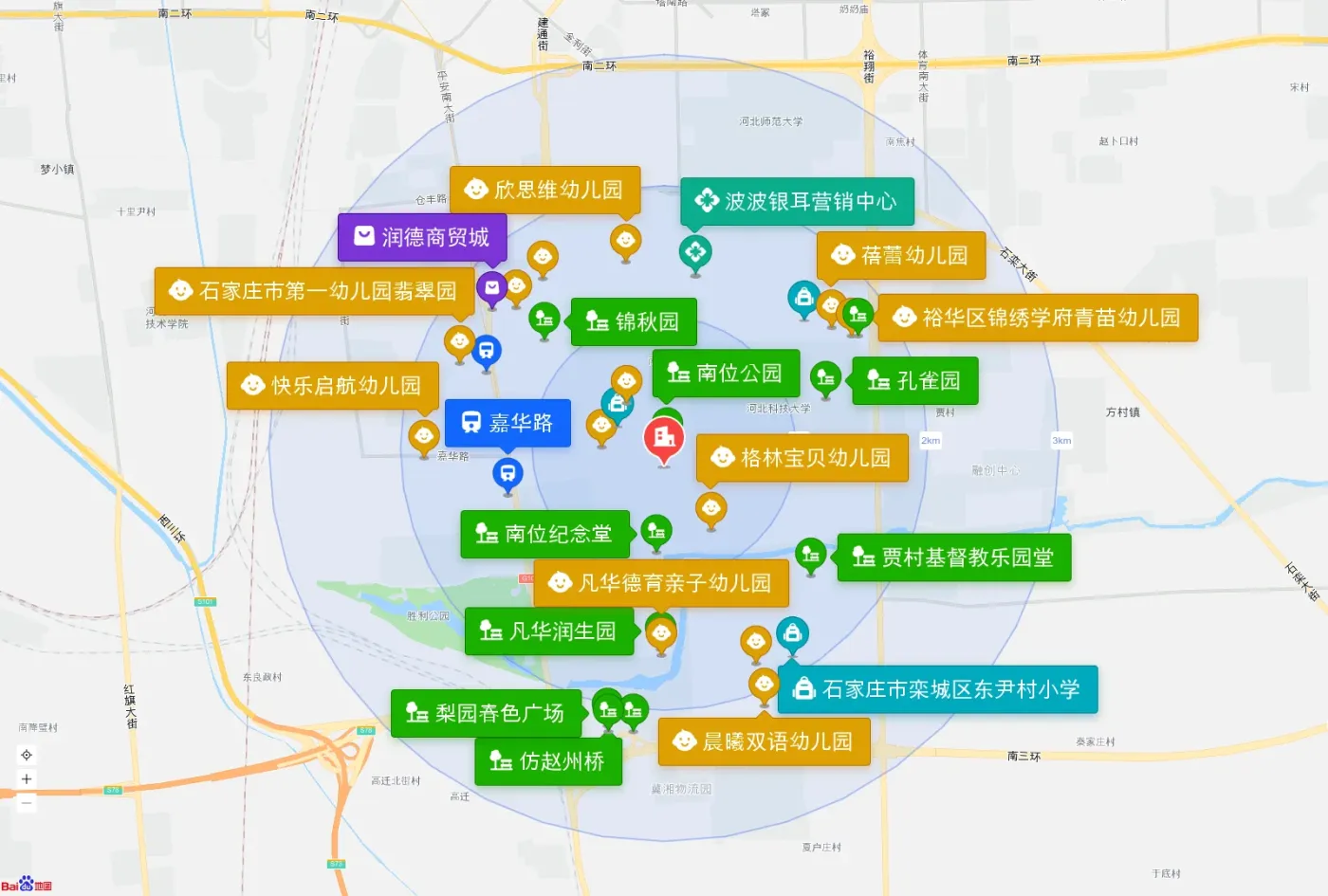View the 格林宝贝幼儿园 marker
The width and height of the screenshot is (1328, 896).
point(802,458)
